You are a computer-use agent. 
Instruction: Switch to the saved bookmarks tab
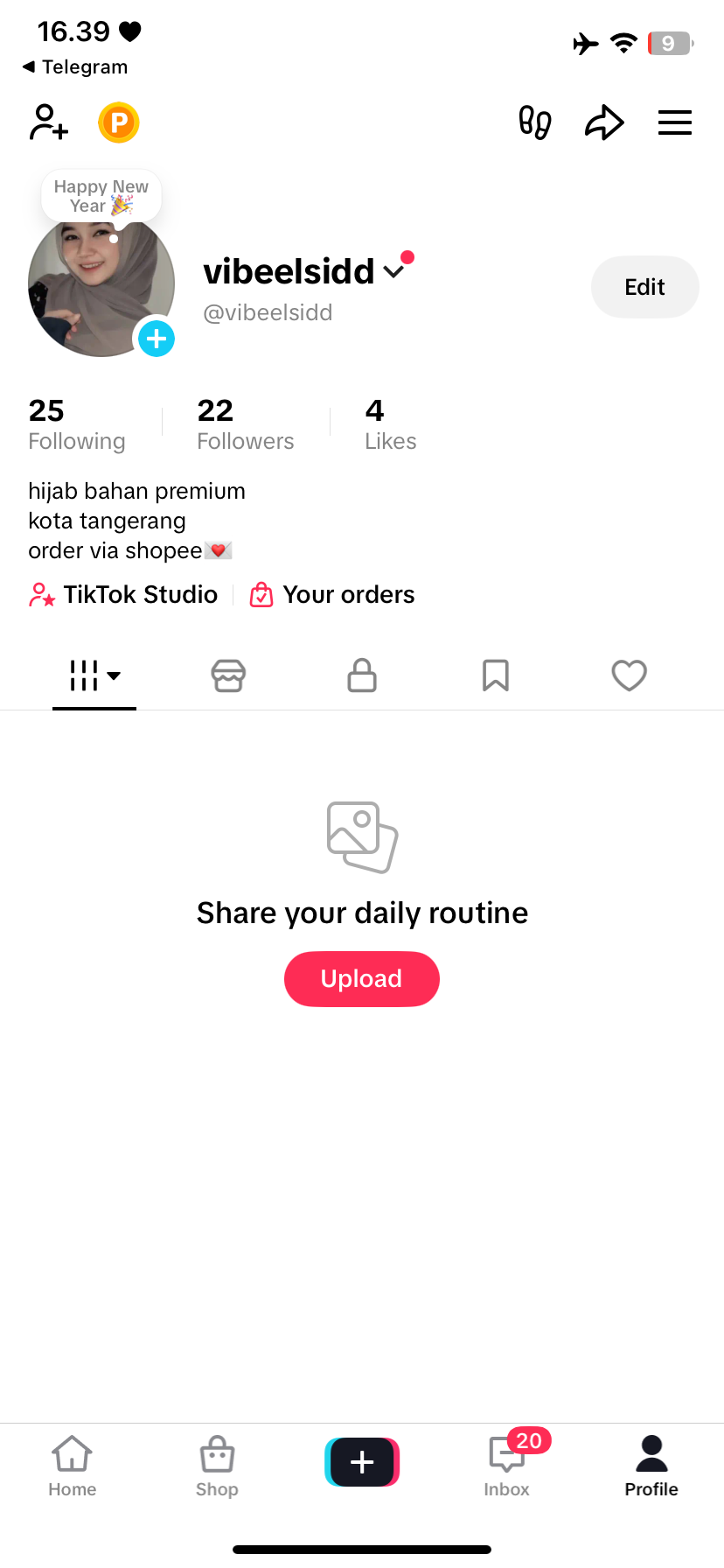(496, 675)
